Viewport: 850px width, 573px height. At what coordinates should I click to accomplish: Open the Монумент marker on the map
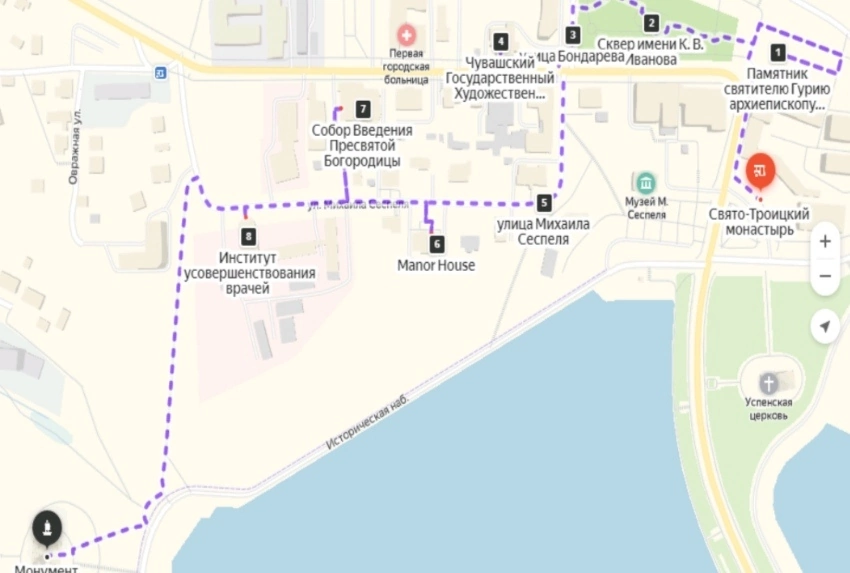(x=45, y=528)
